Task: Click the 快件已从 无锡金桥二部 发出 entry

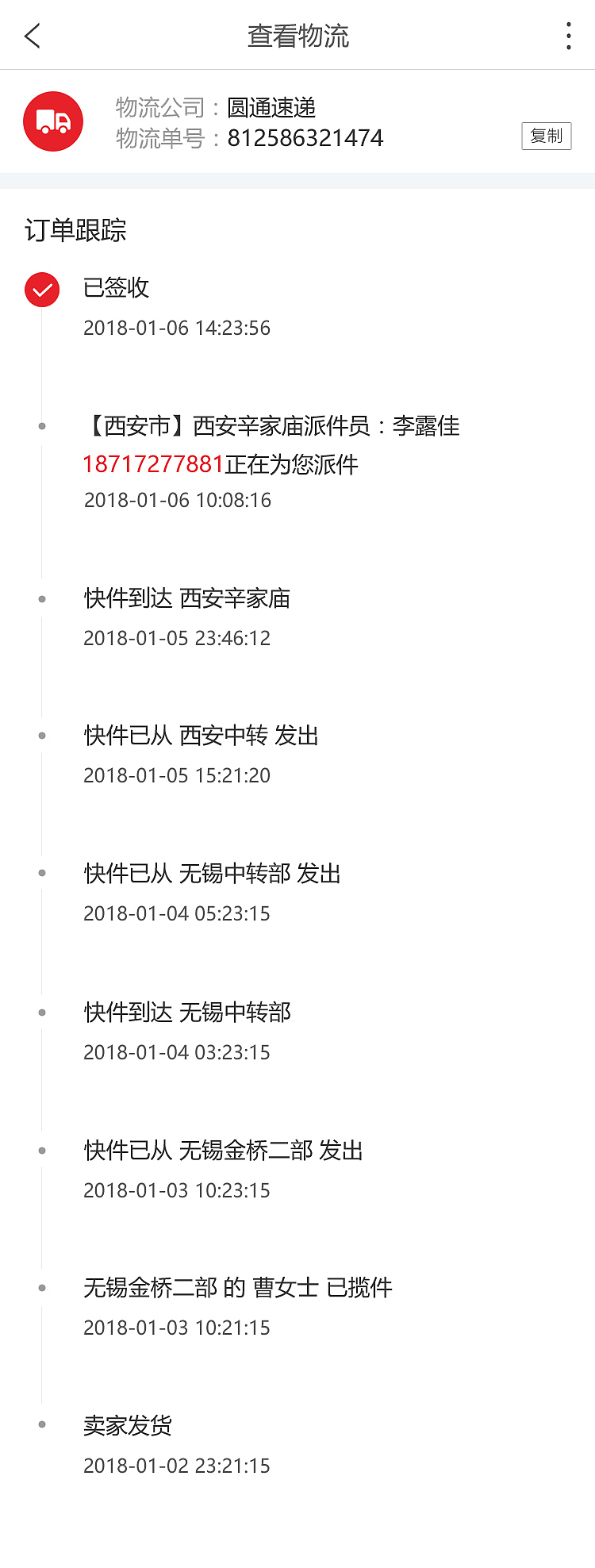Action: click(x=224, y=1151)
